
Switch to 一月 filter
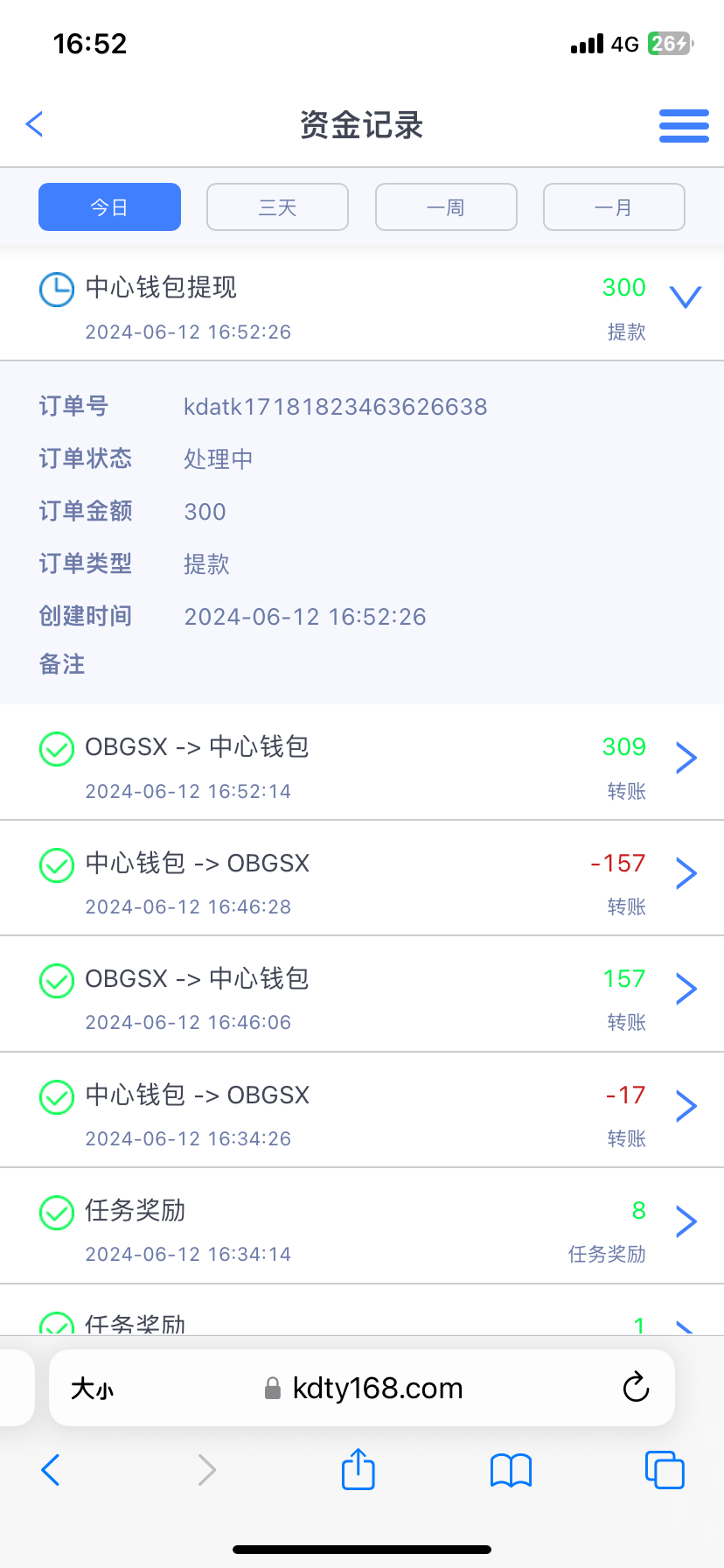614,207
